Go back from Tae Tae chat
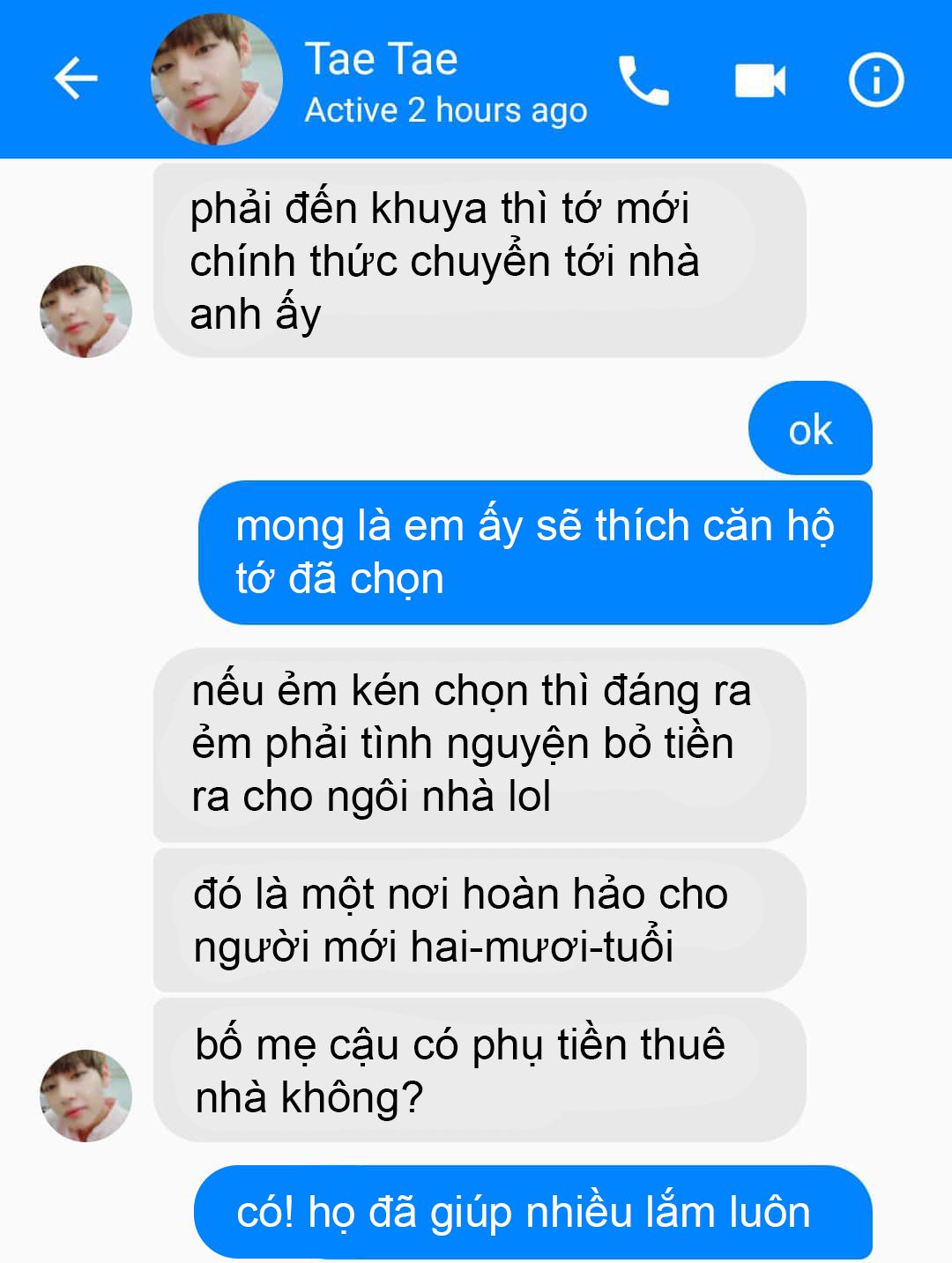 76,79
